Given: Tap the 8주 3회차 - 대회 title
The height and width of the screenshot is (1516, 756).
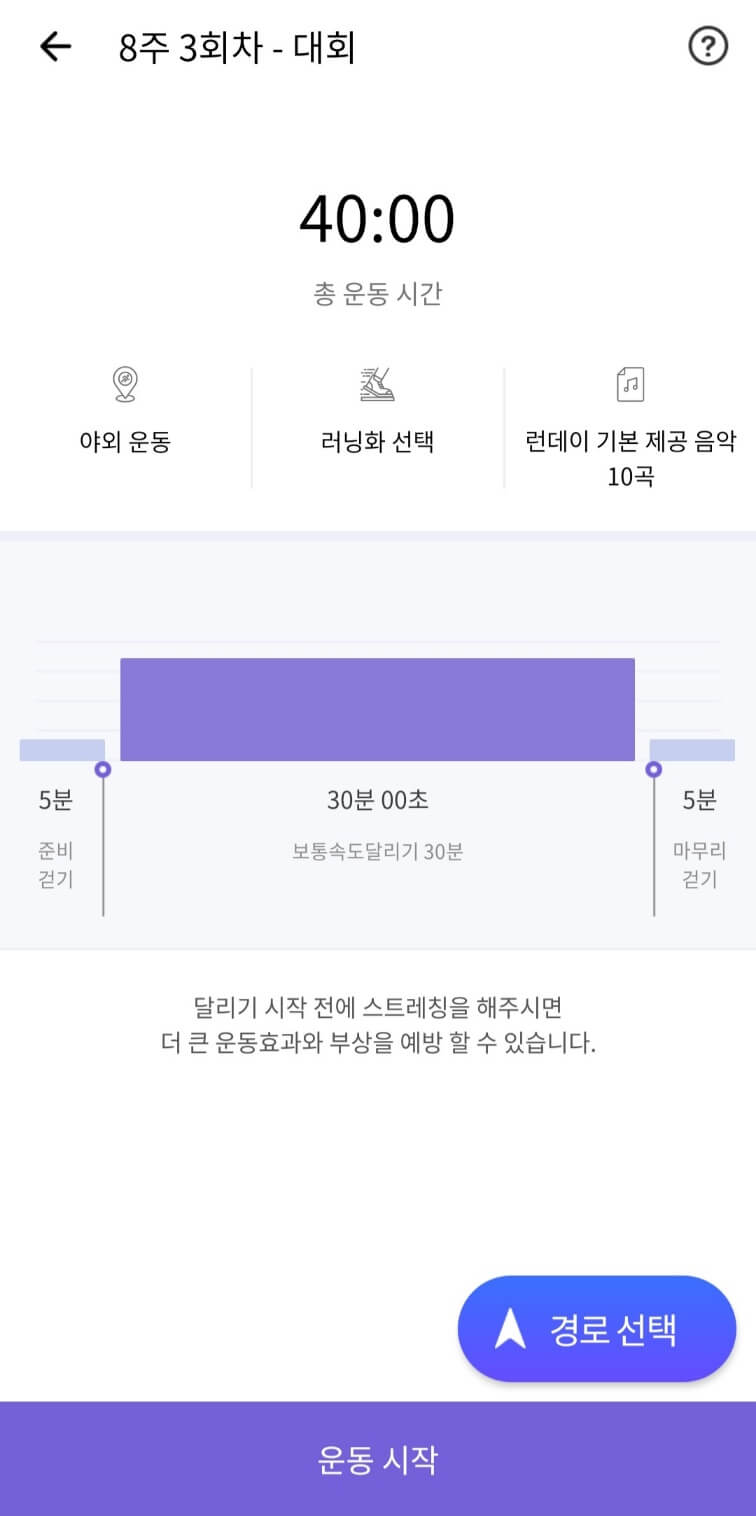Looking at the screenshot, I should (x=236, y=46).
